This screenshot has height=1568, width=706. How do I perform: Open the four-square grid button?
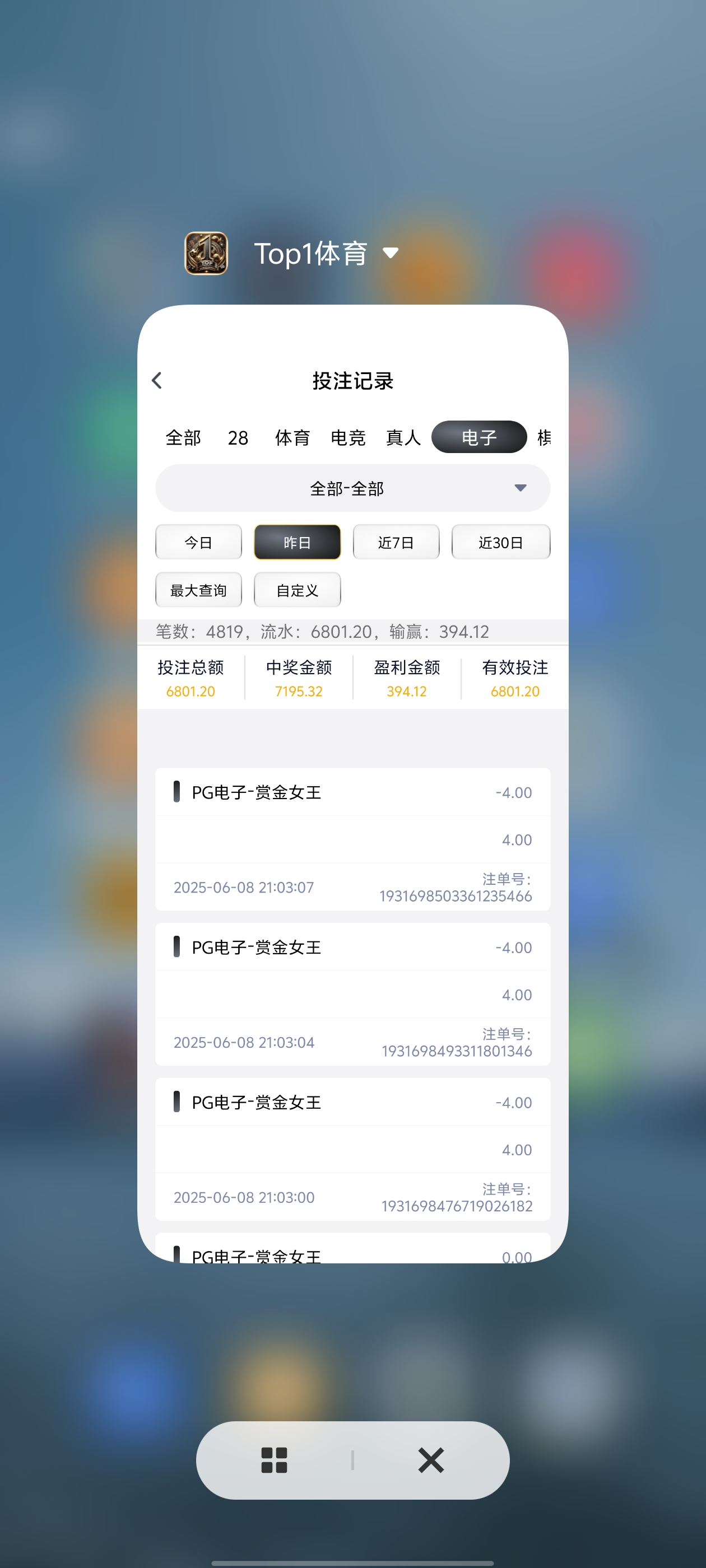pos(274,1460)
